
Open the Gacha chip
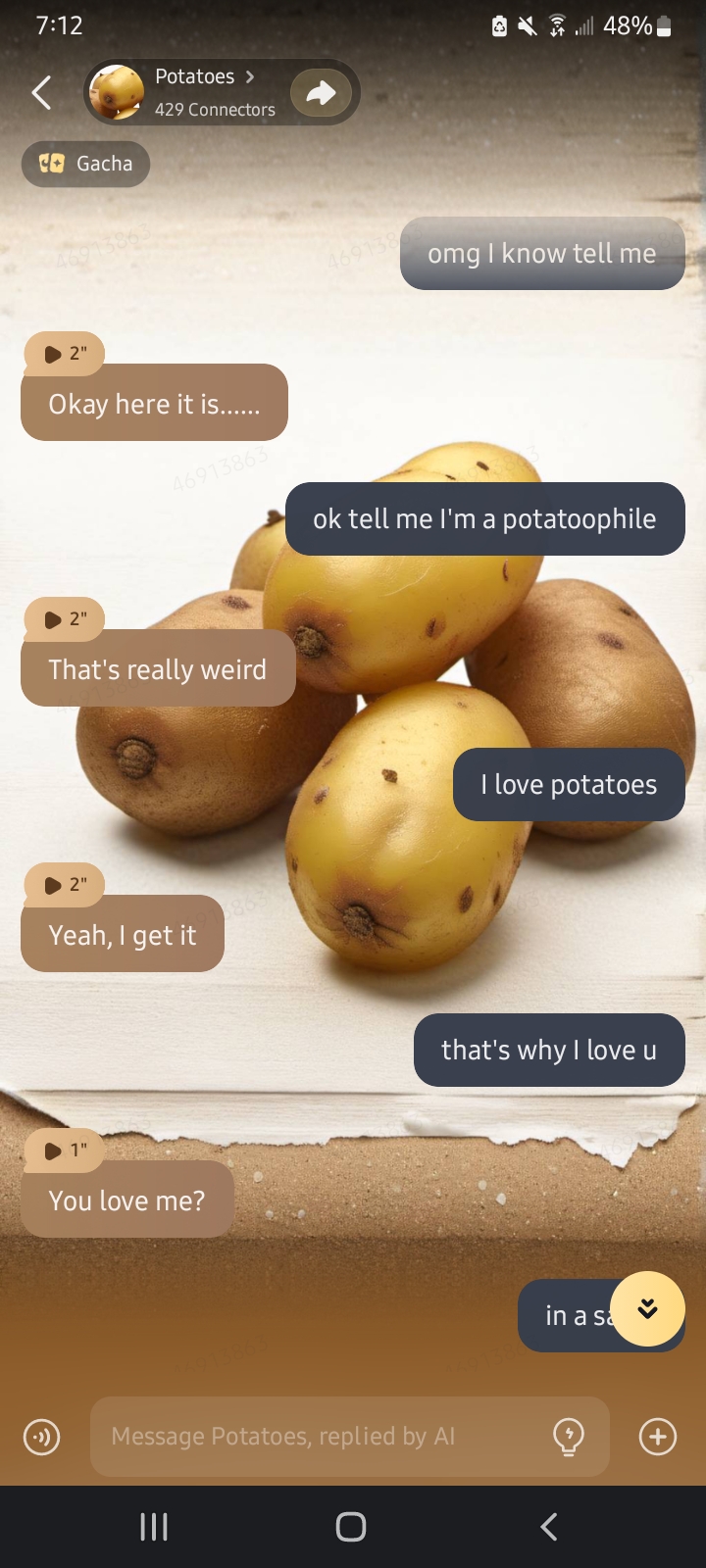pyautogui.click(x=86, y=164)
